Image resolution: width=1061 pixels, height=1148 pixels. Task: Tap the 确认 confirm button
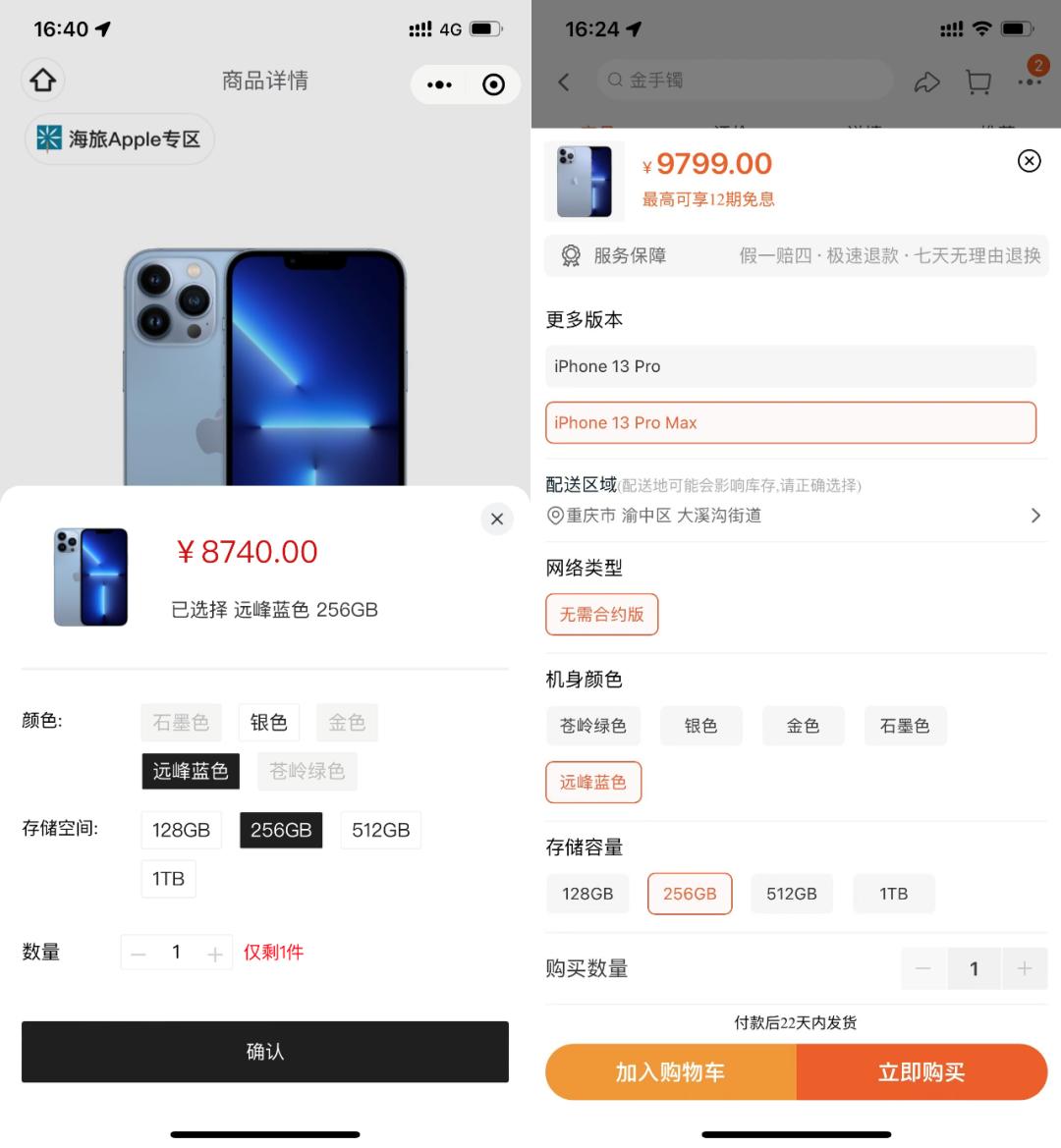tap(264, 1051)
